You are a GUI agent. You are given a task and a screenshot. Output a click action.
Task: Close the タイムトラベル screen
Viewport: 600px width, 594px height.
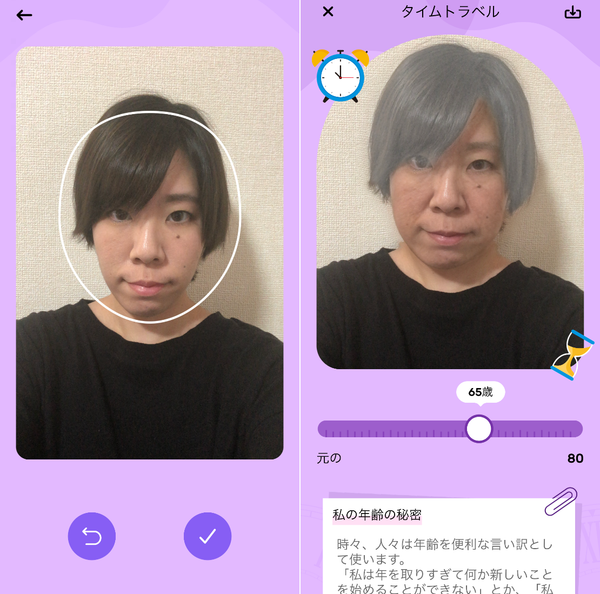click(328, 11)
